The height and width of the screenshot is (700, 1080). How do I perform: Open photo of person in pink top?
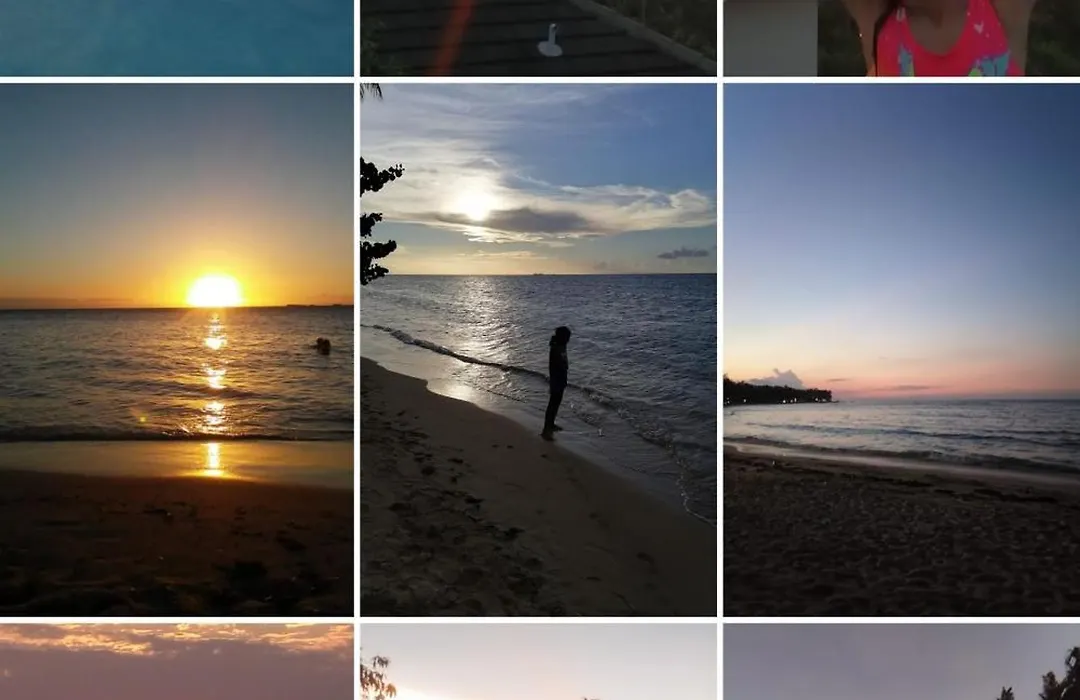click(x=901, y=37)
